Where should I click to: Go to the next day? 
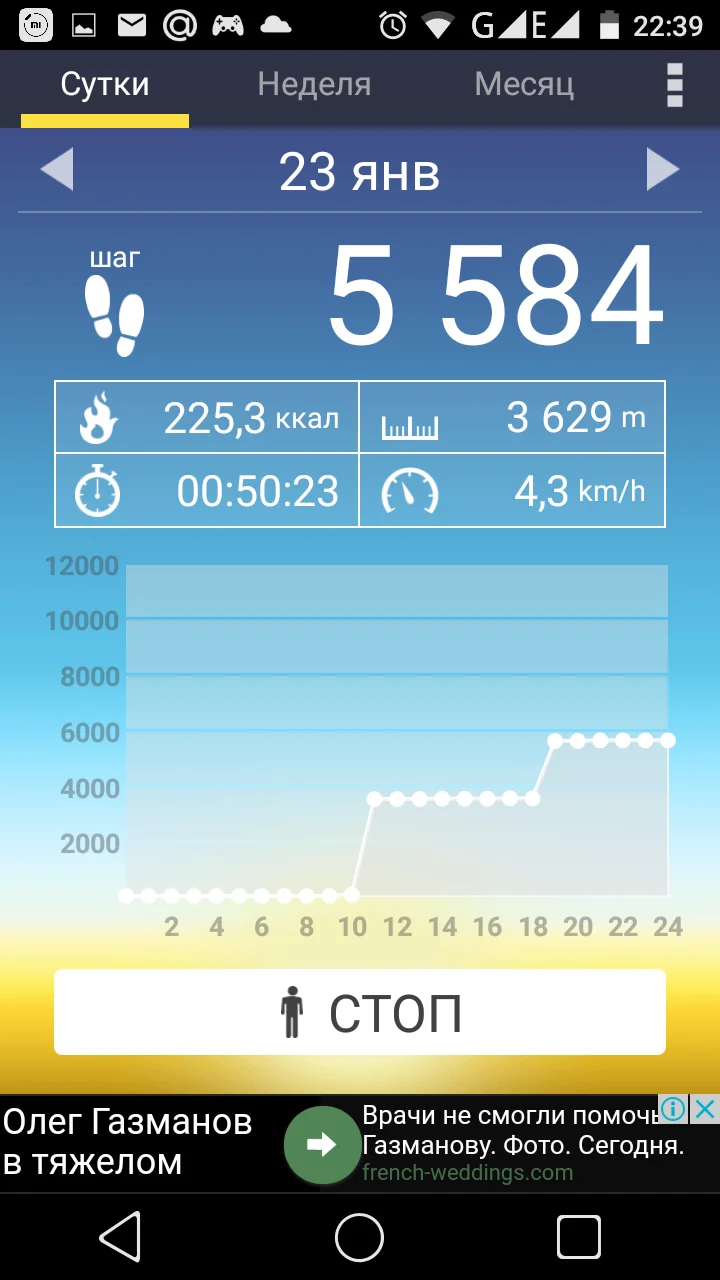click(662, 170)
